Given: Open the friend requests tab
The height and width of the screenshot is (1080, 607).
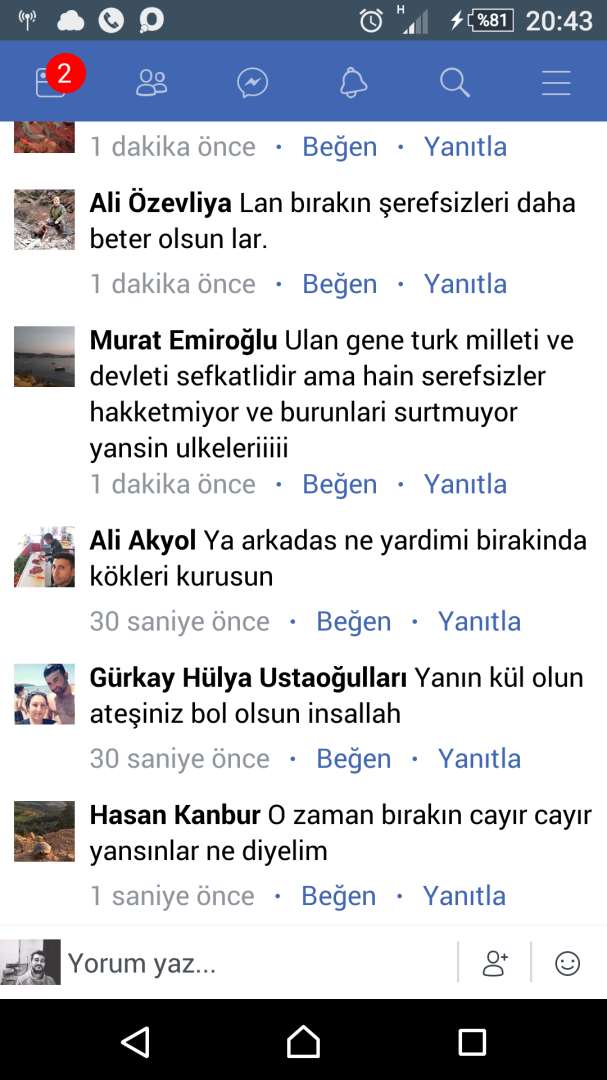Looking at the screenshot, I should point(152,83).
